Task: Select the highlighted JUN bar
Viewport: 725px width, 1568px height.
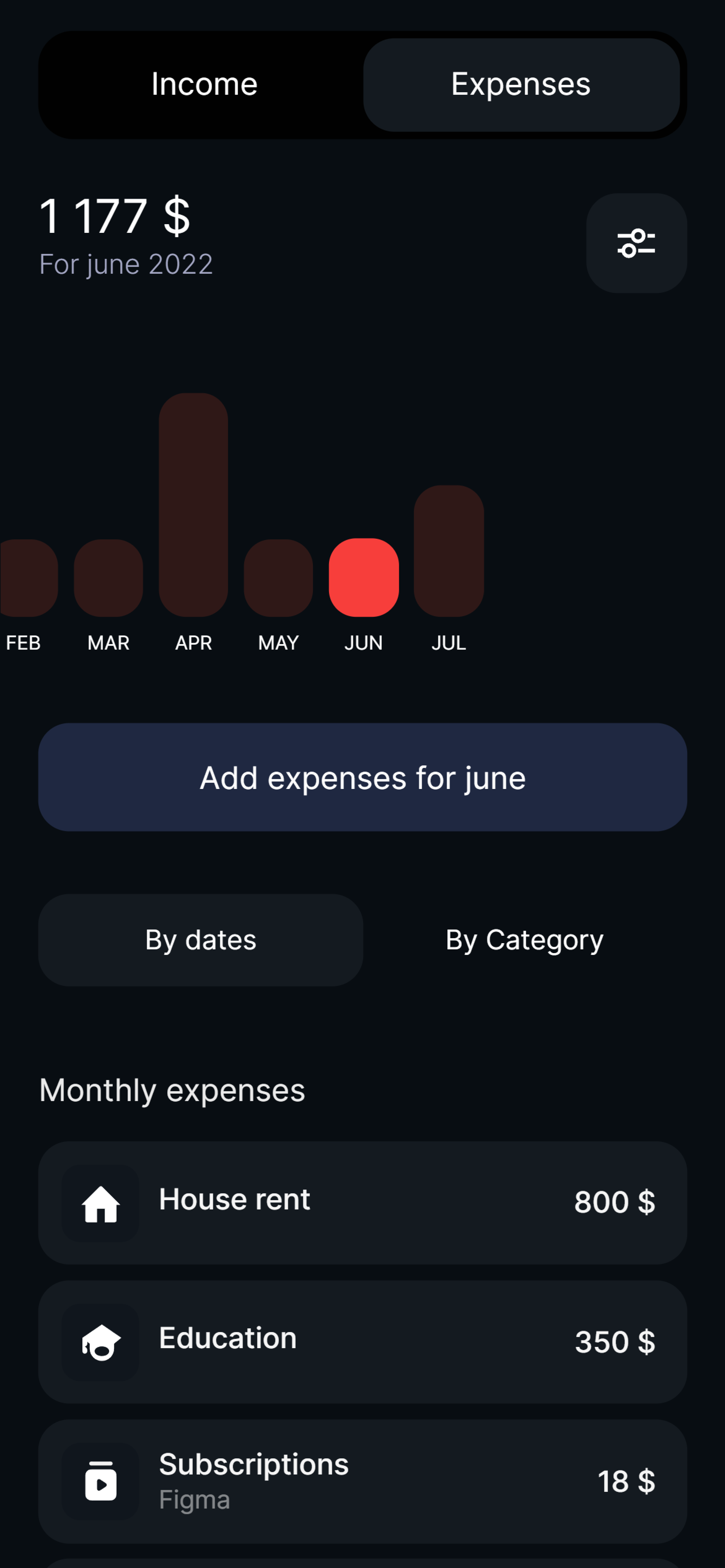Action: 364,578
